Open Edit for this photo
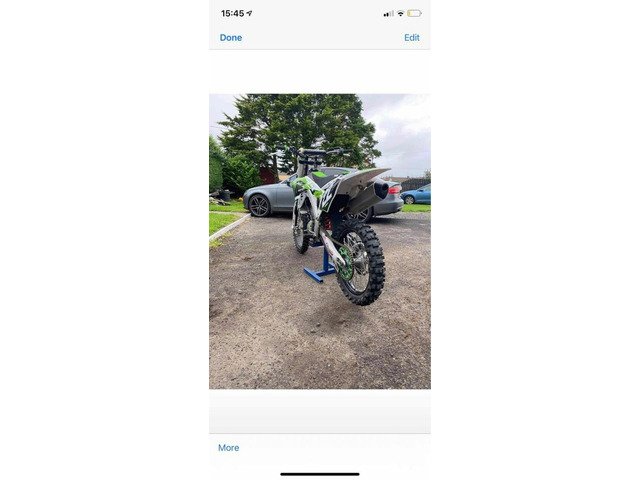Screen dimensions: 640x480 point(411,38)
